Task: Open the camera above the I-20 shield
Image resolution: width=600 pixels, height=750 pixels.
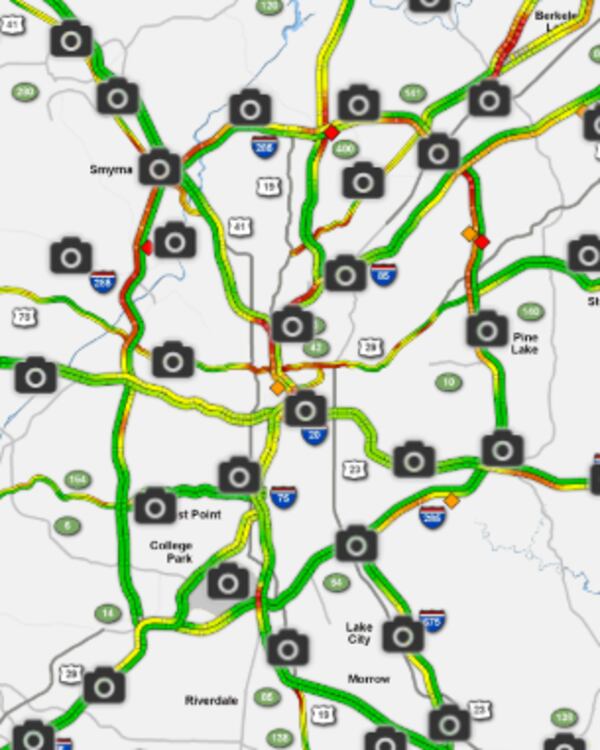Action: (x=305, y=408)
